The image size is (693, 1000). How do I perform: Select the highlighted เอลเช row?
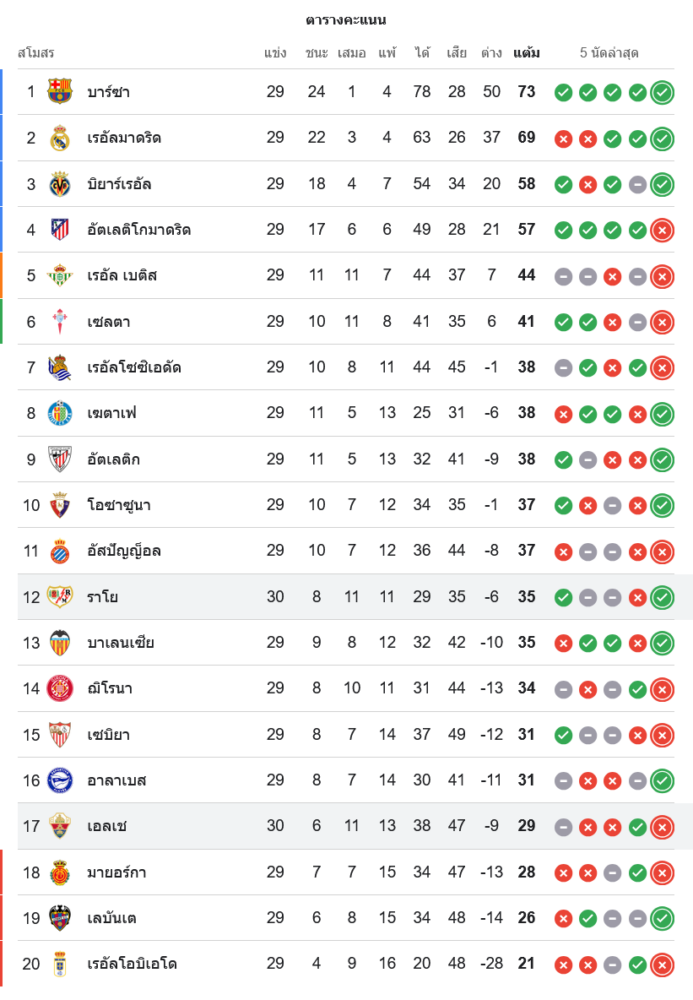(x=107, y=826)
